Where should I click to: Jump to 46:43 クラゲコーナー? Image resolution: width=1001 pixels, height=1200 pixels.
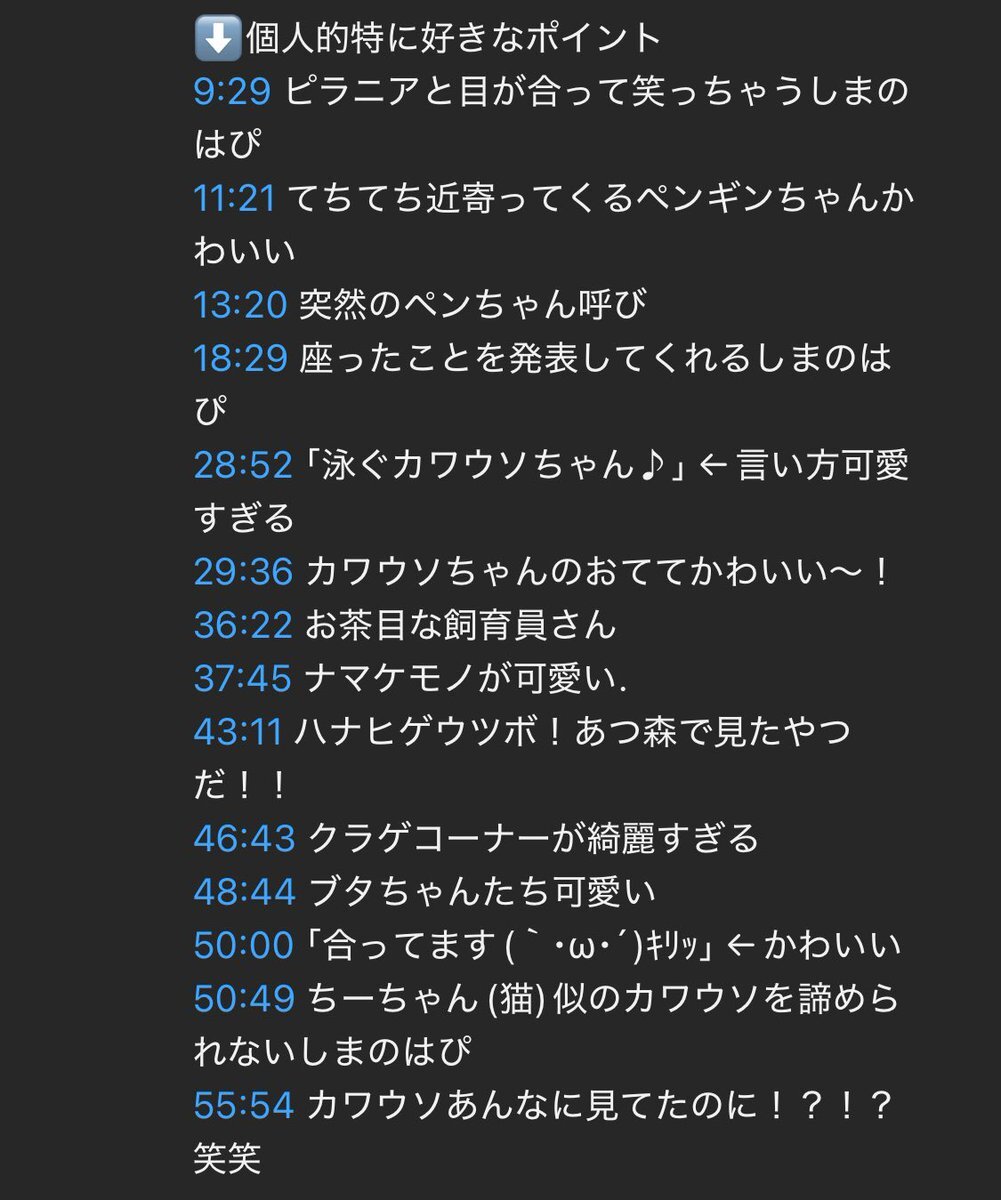click(244, 837)
